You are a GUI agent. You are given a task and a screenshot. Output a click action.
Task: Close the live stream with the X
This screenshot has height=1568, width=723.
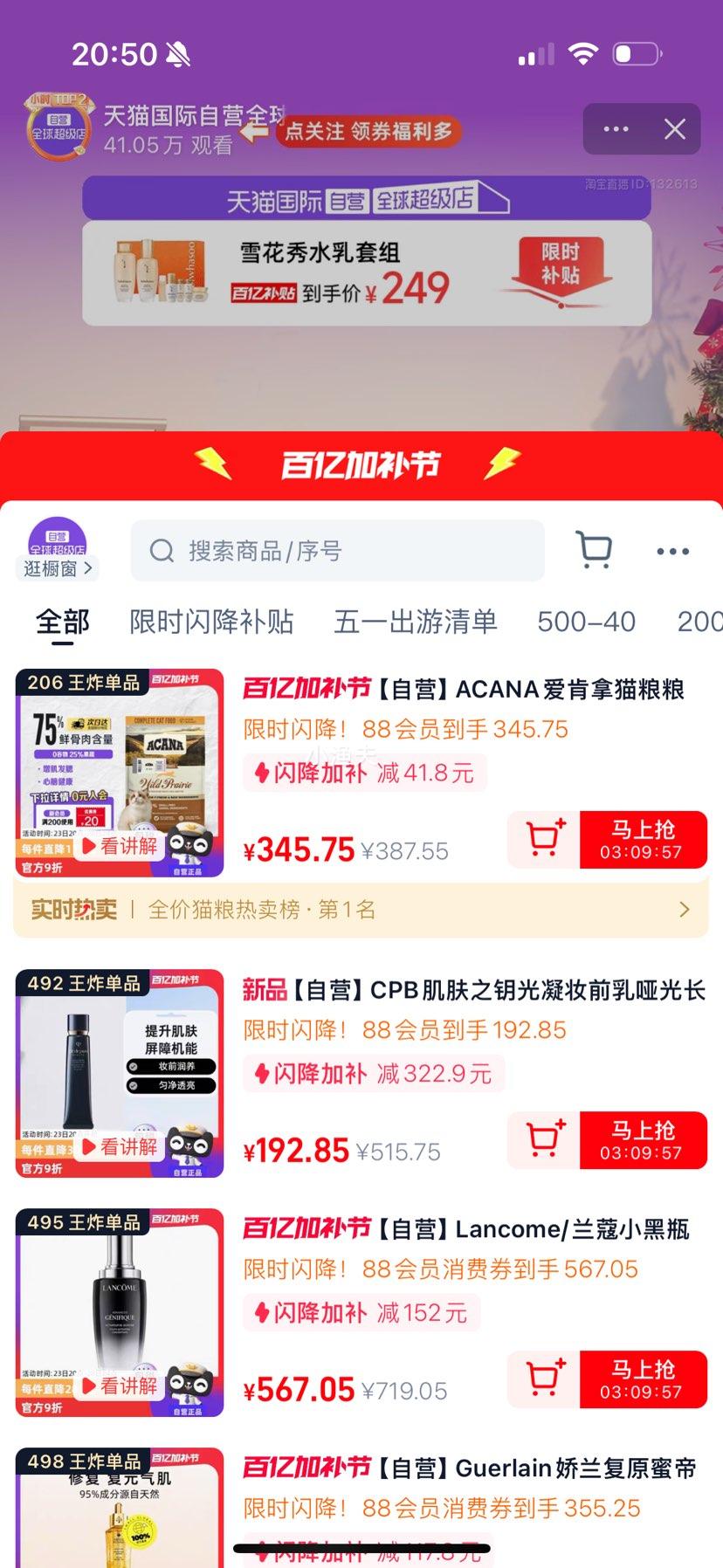coord(674,129)
